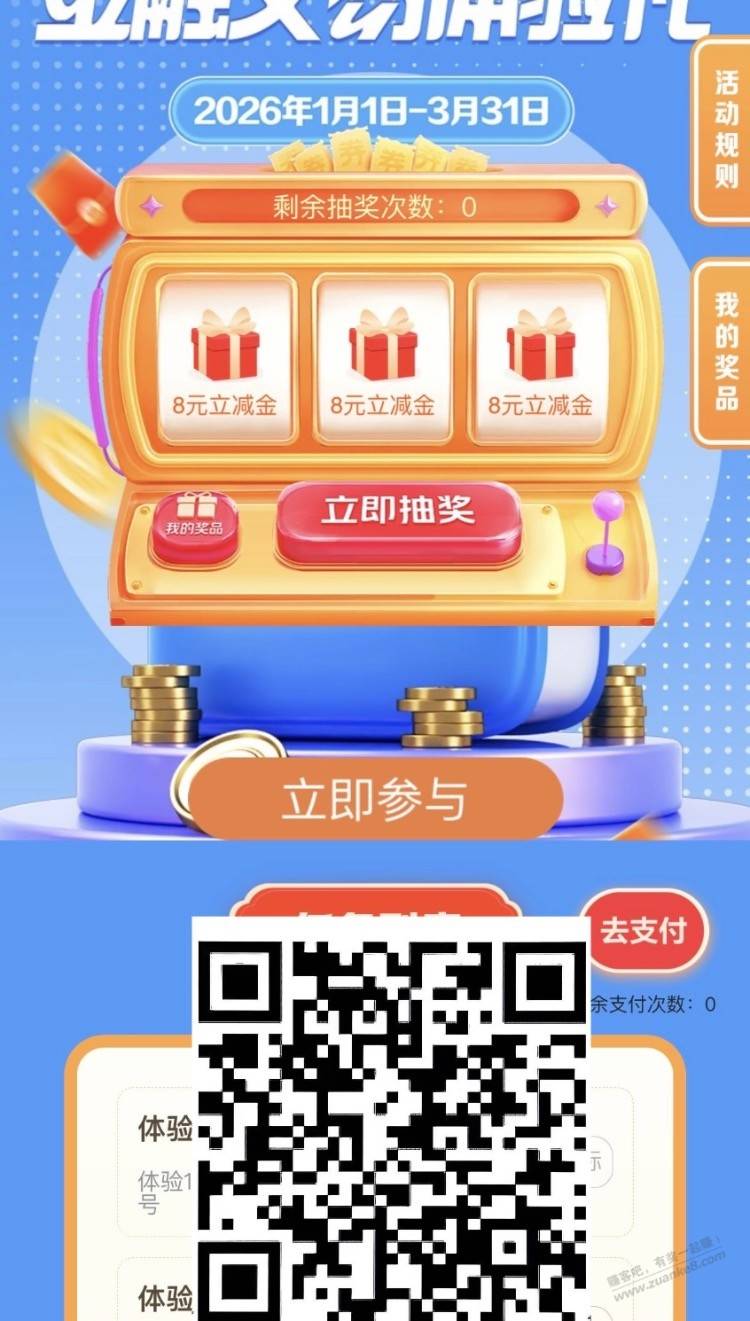Open the 活动规则 side tab

(x=724, y=130)
